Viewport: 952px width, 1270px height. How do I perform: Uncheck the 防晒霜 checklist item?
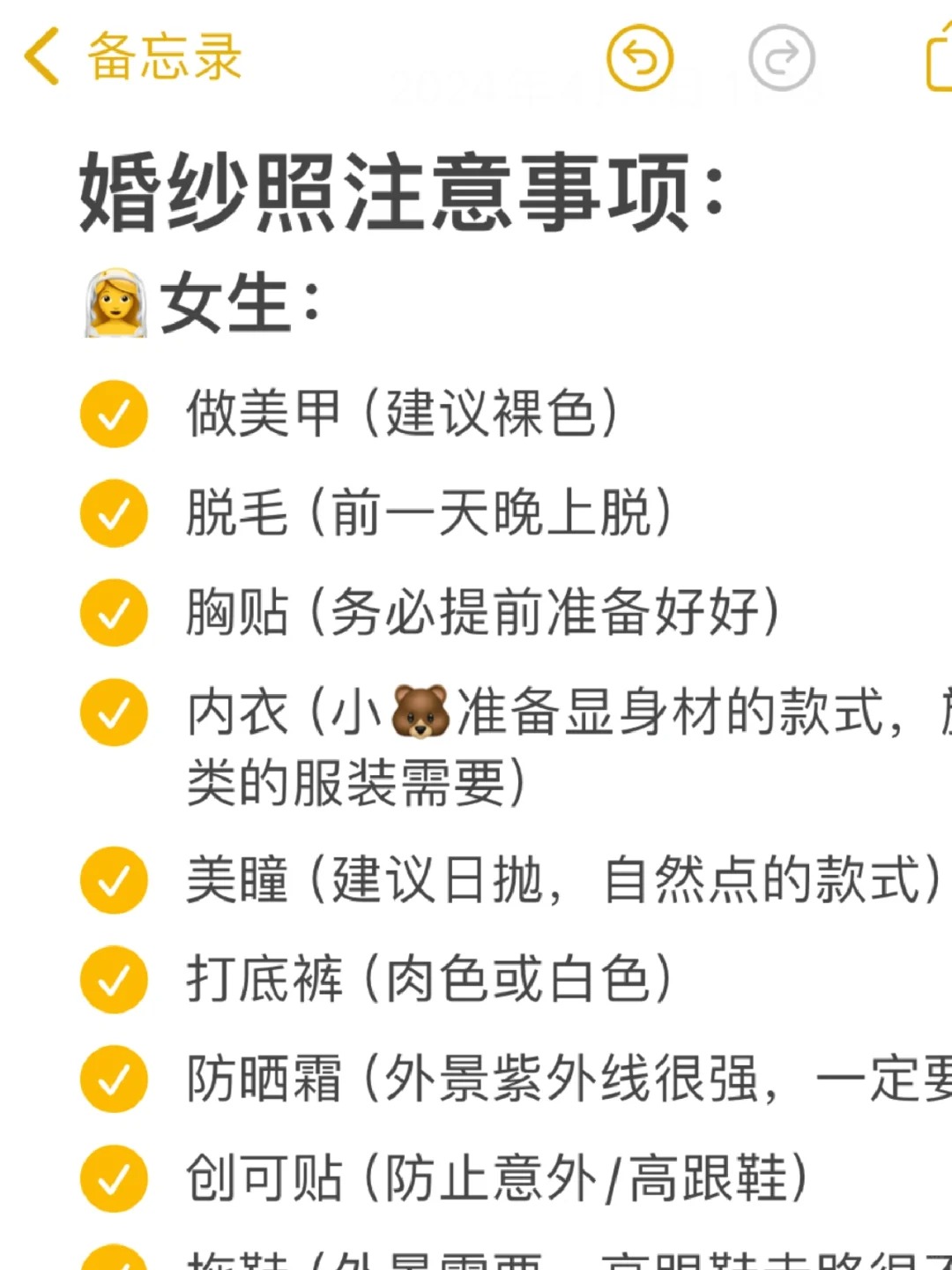pos(114,1079)
